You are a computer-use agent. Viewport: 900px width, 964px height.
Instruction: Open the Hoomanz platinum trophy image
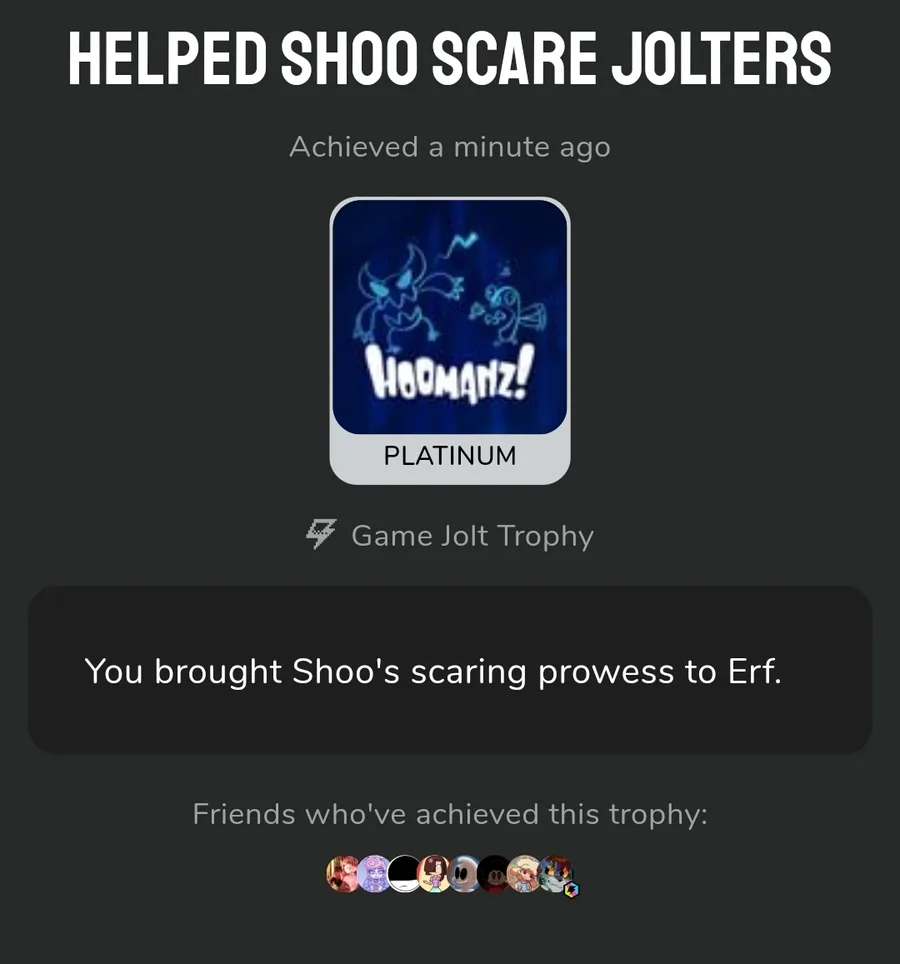[x=450, y=317]
